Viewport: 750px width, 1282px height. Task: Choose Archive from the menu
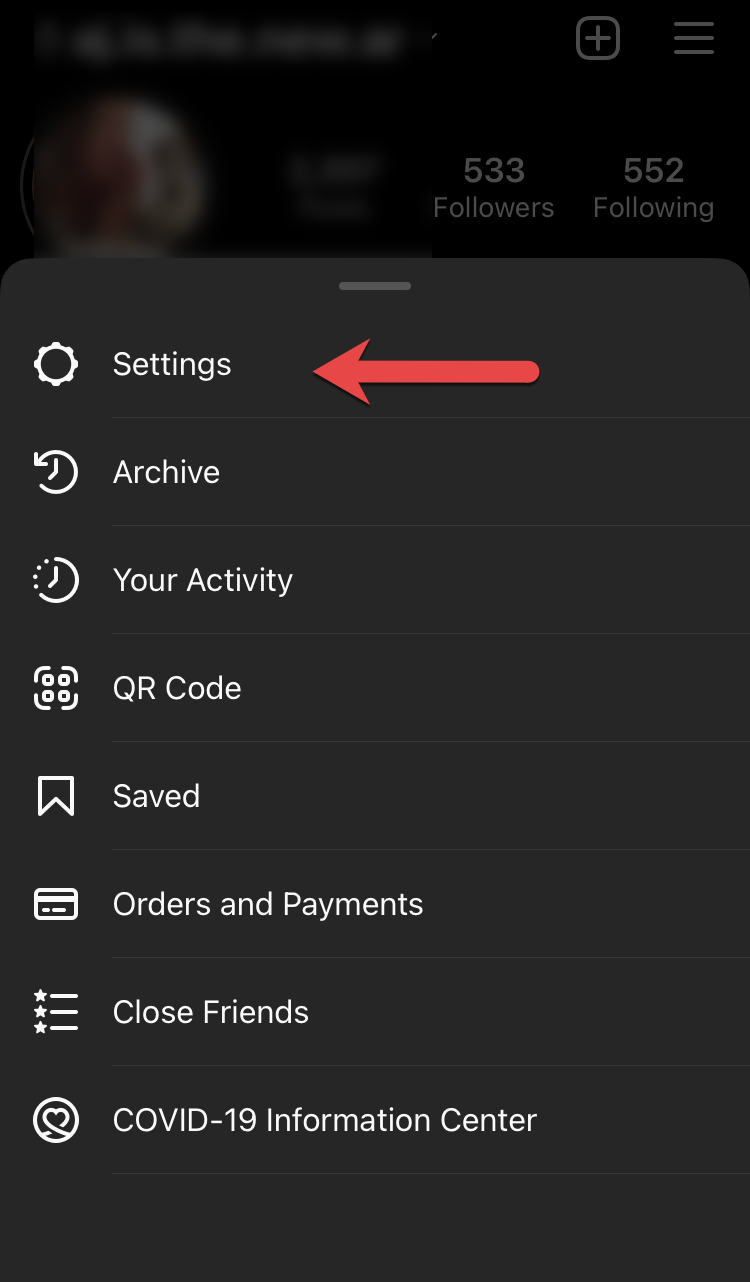tap(166, 472)
